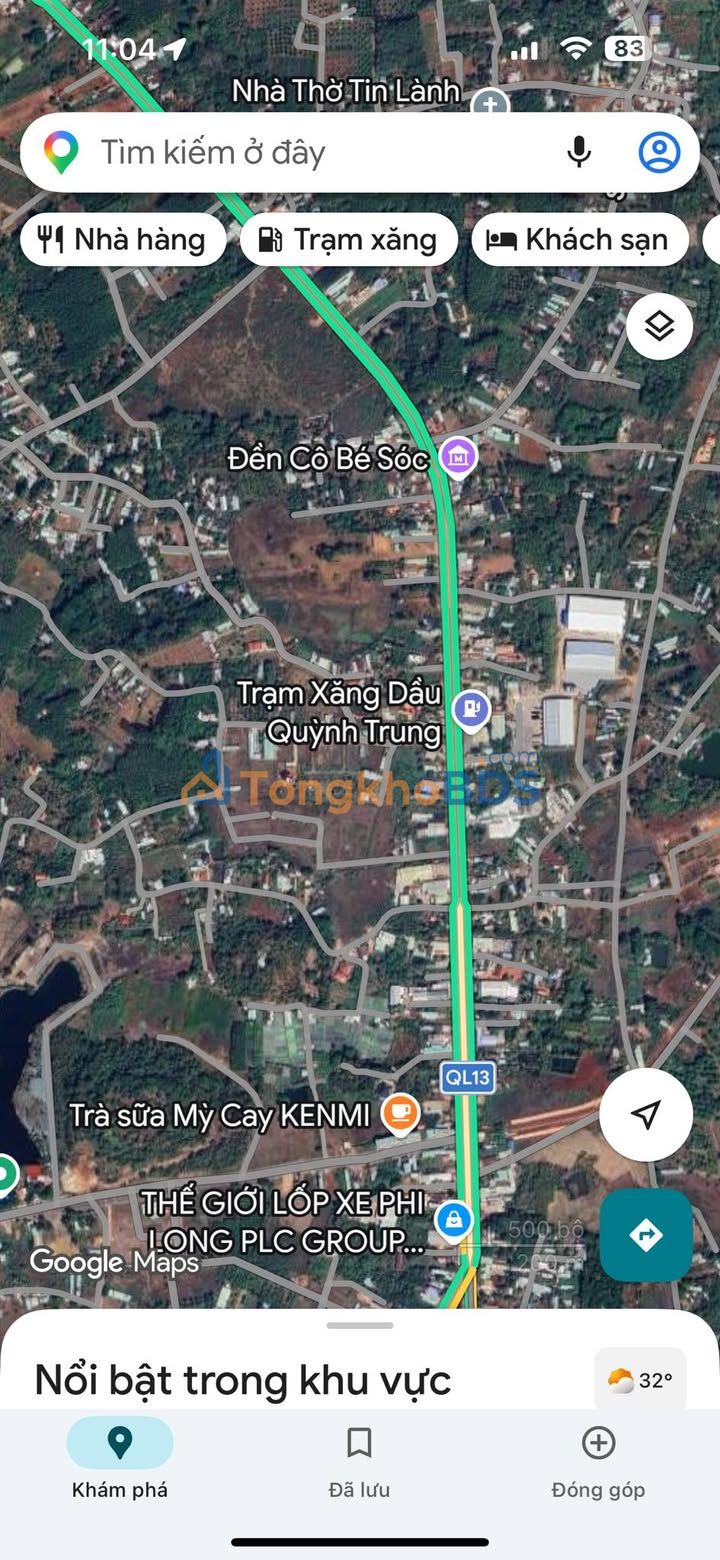Open the map layers button
Image resolution: width=720 pixels, height=1560 pixels.
(x=659, y=326)
